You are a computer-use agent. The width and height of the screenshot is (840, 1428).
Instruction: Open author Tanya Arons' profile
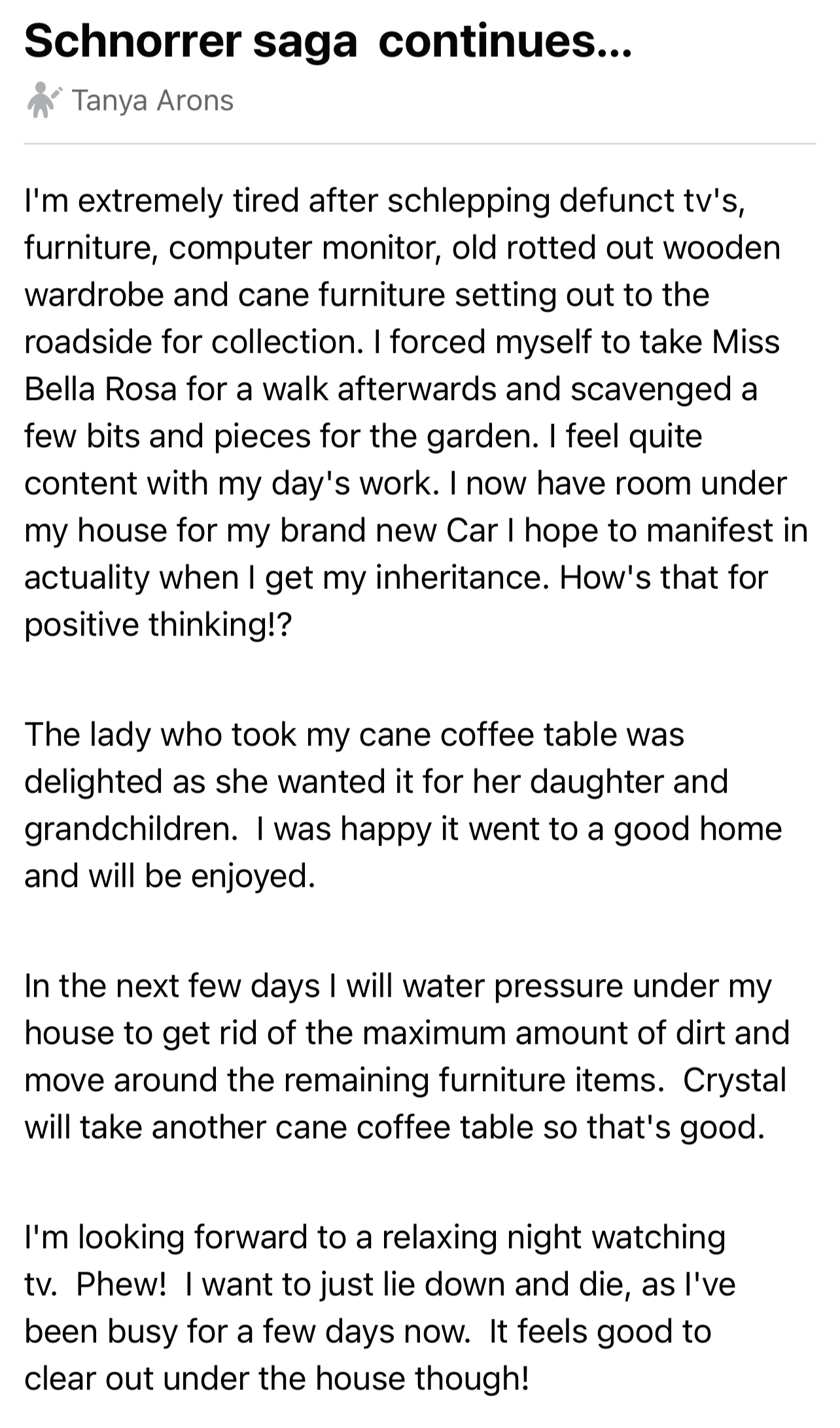coord(152,101)
